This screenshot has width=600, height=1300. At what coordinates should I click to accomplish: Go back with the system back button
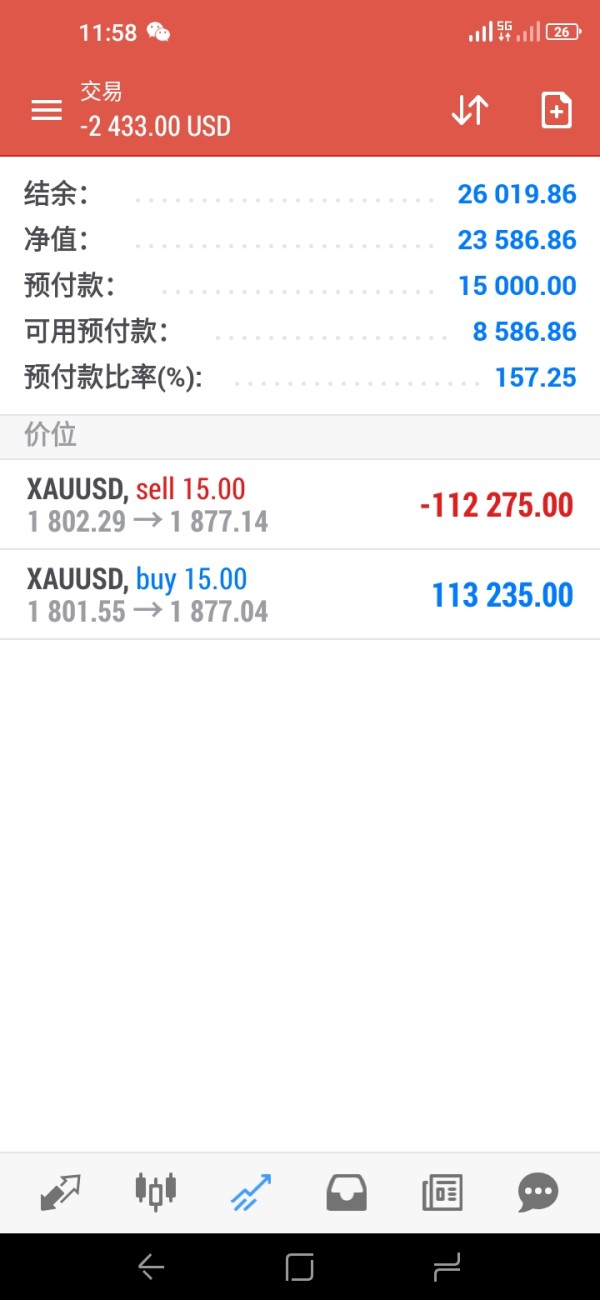tap(151, 1268)
